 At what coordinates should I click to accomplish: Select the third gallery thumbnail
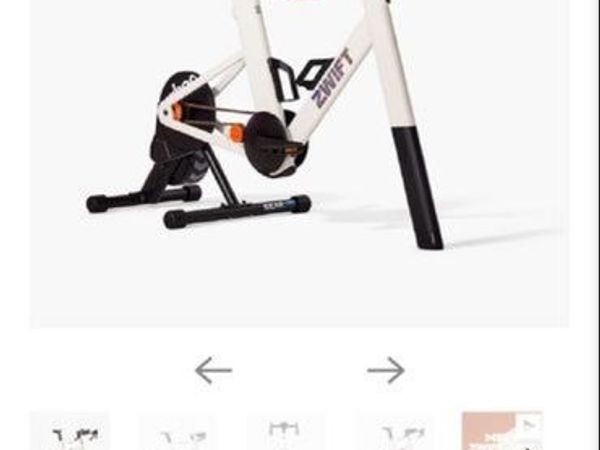[x=285, y=432]
